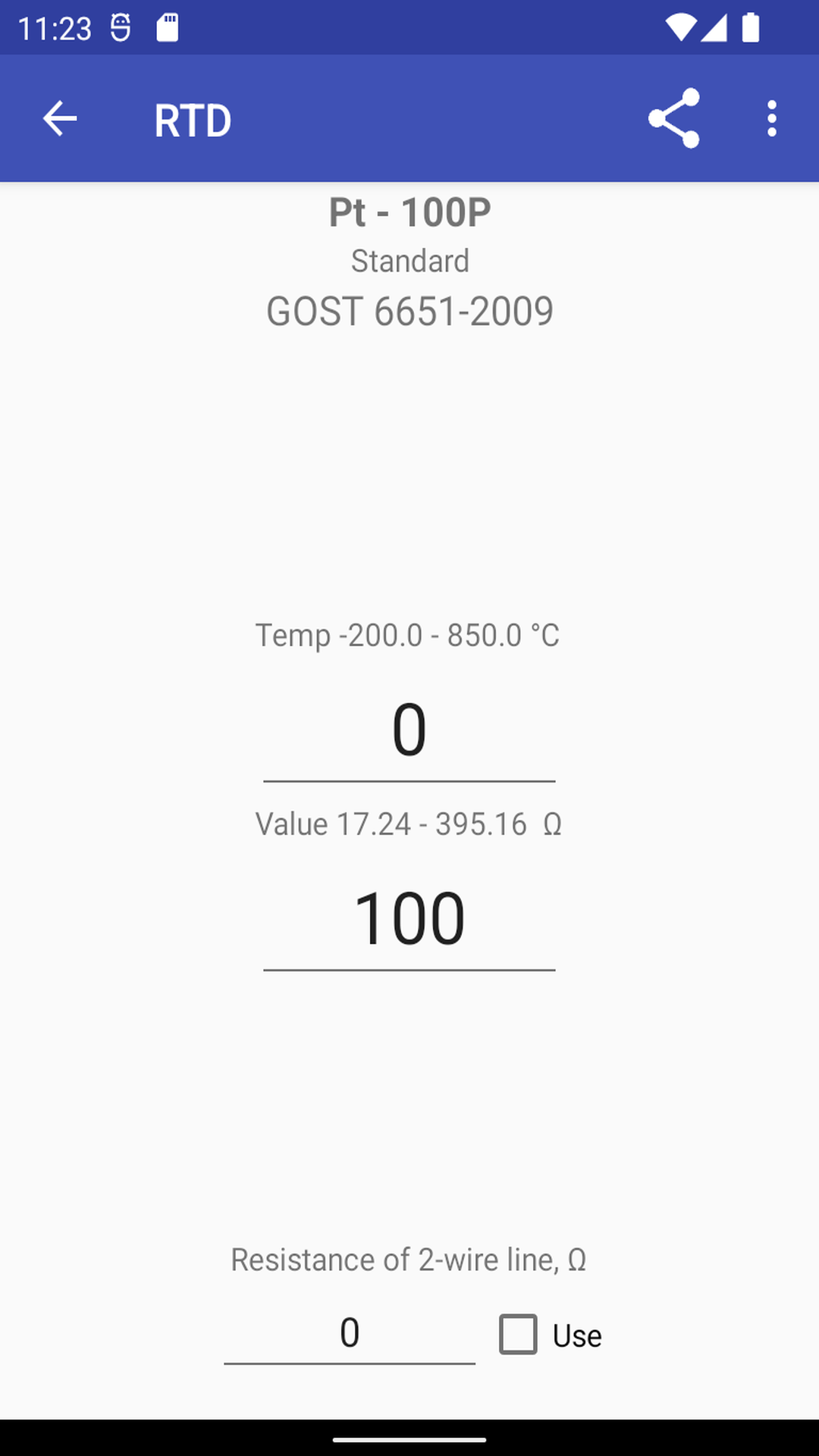Viewport: 819px width, 1456px height.
Task: Select the Standard type label
Action: [409, 260]
